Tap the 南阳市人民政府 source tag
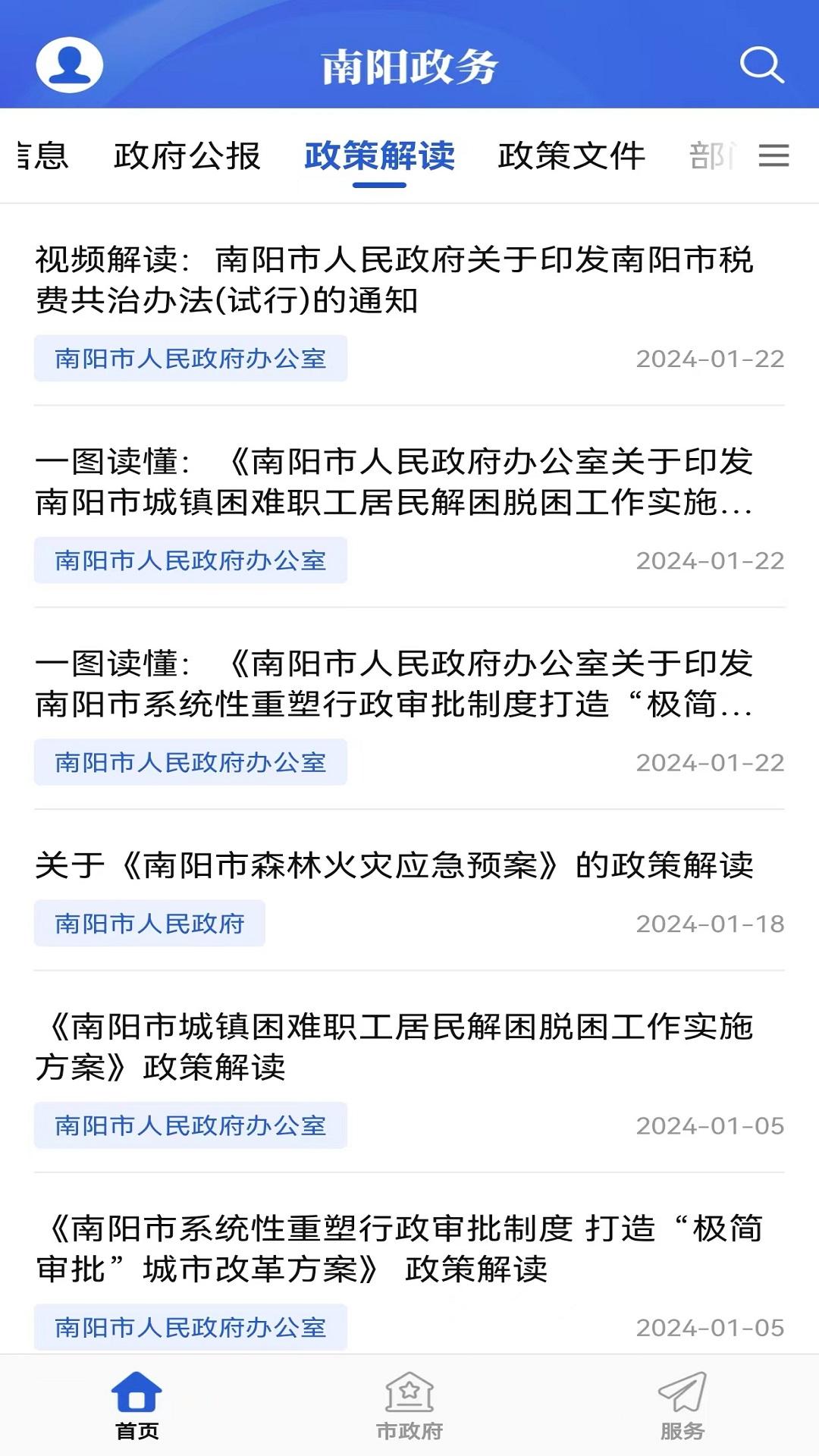Screen dimensions: 819x1456 click(x=150, y=924)
